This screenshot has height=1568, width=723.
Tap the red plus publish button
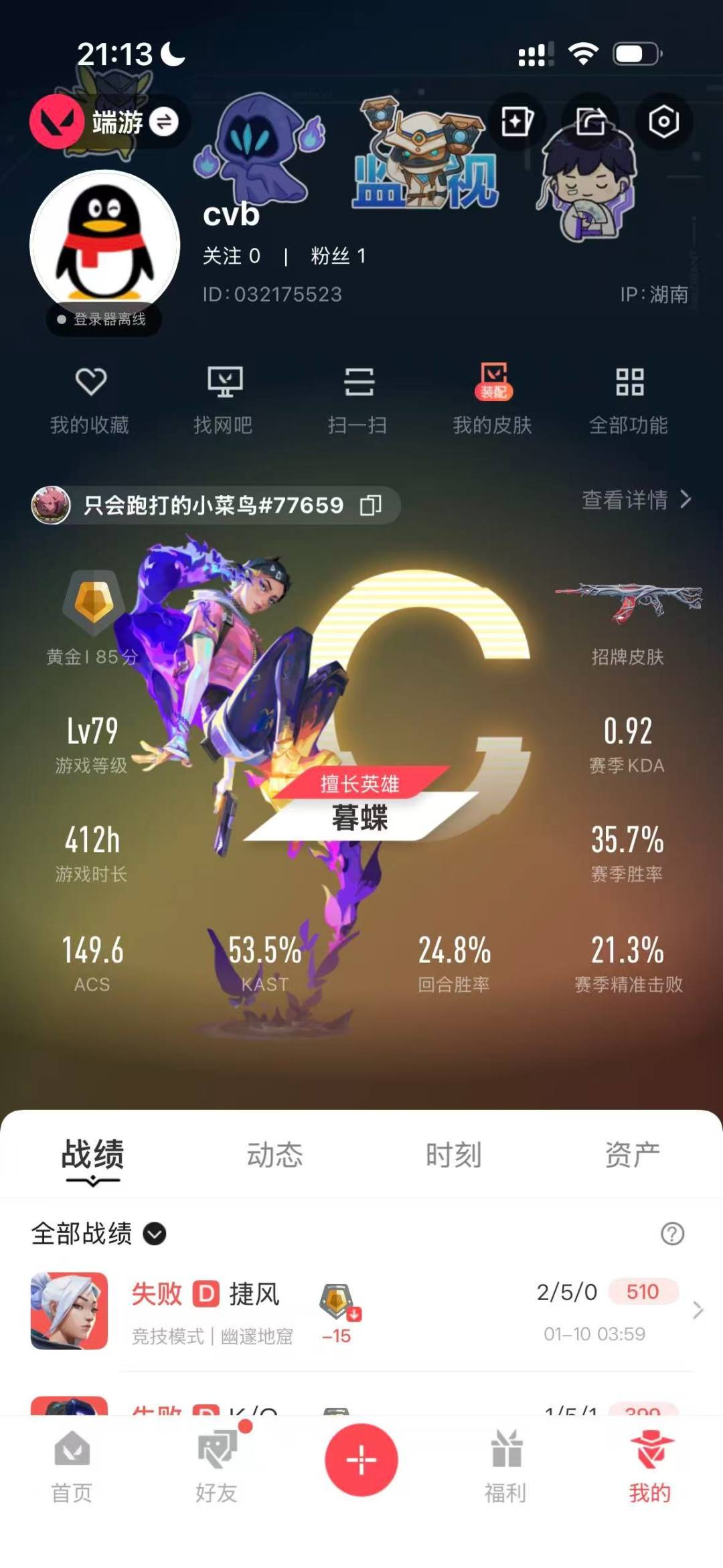pyautogui.click(x=361, y=1459)
